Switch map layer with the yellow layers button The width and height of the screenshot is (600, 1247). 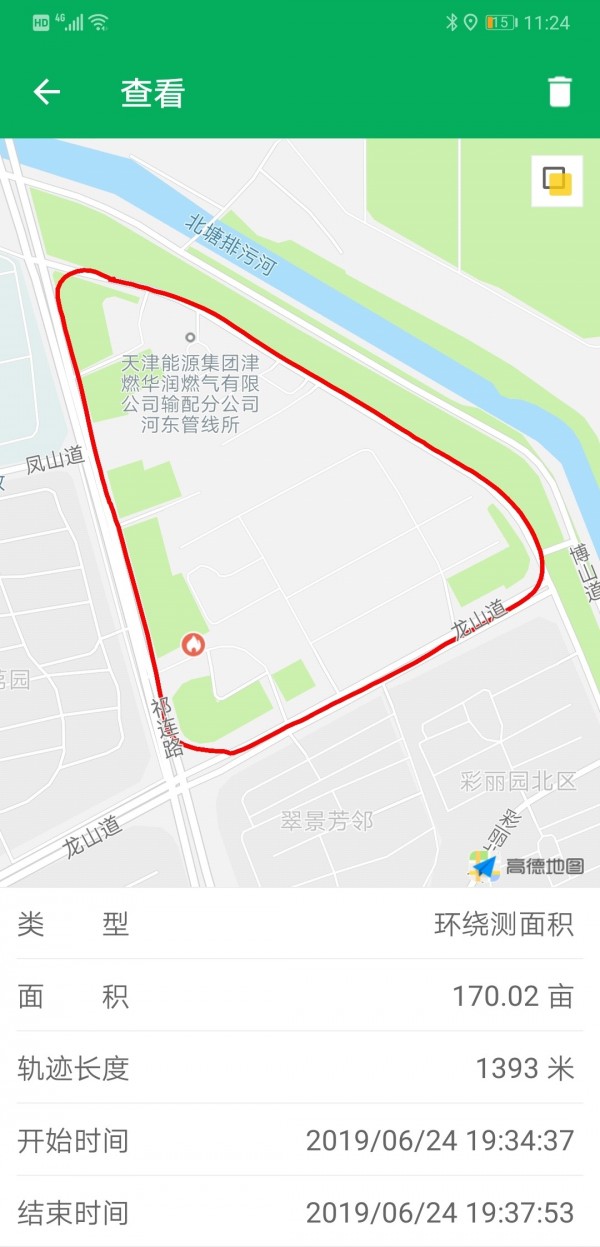pos(557,181)
